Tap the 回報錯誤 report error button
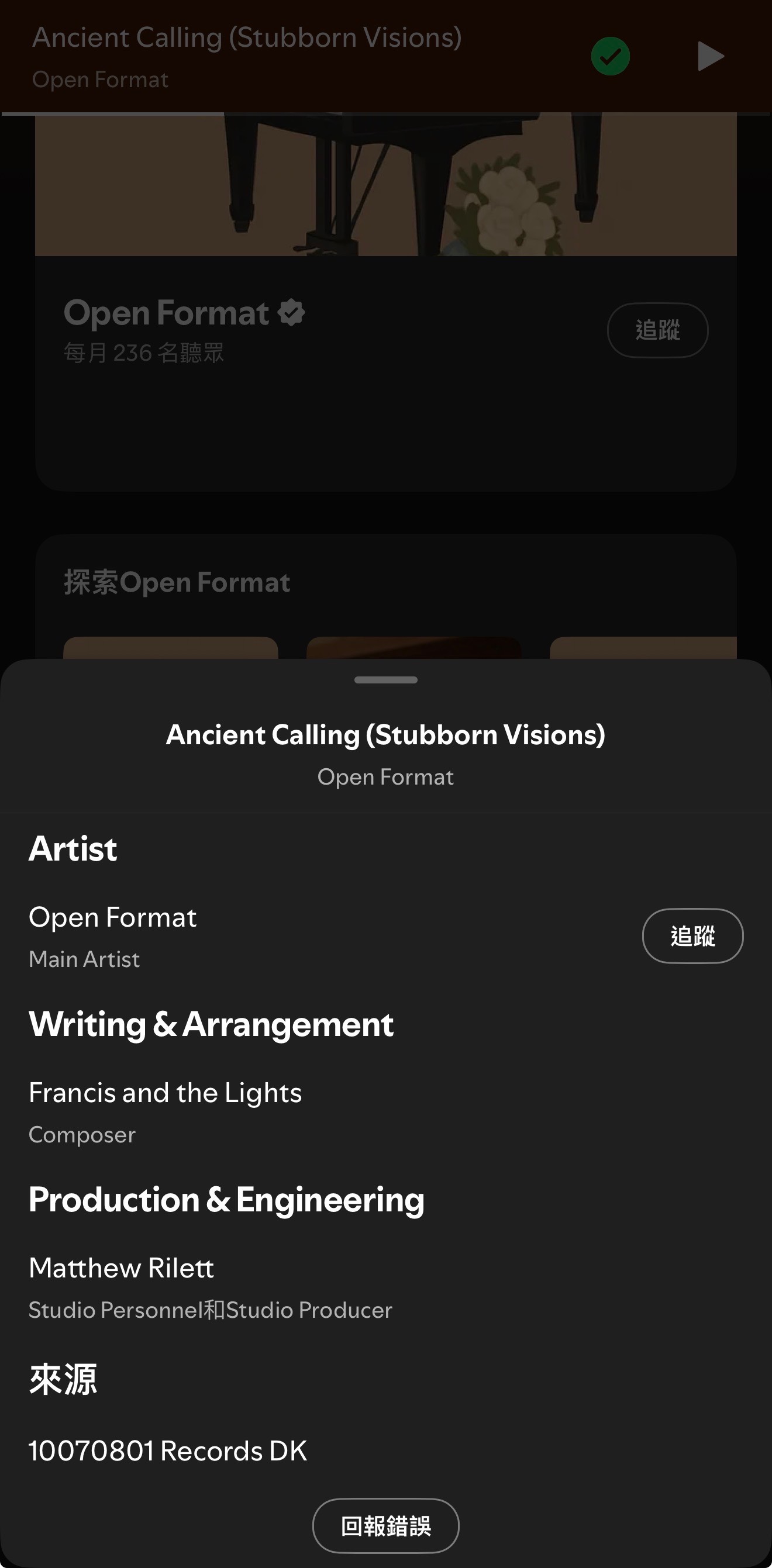772x1568 pixels. pyautogui.click(x=385, y=1525)
